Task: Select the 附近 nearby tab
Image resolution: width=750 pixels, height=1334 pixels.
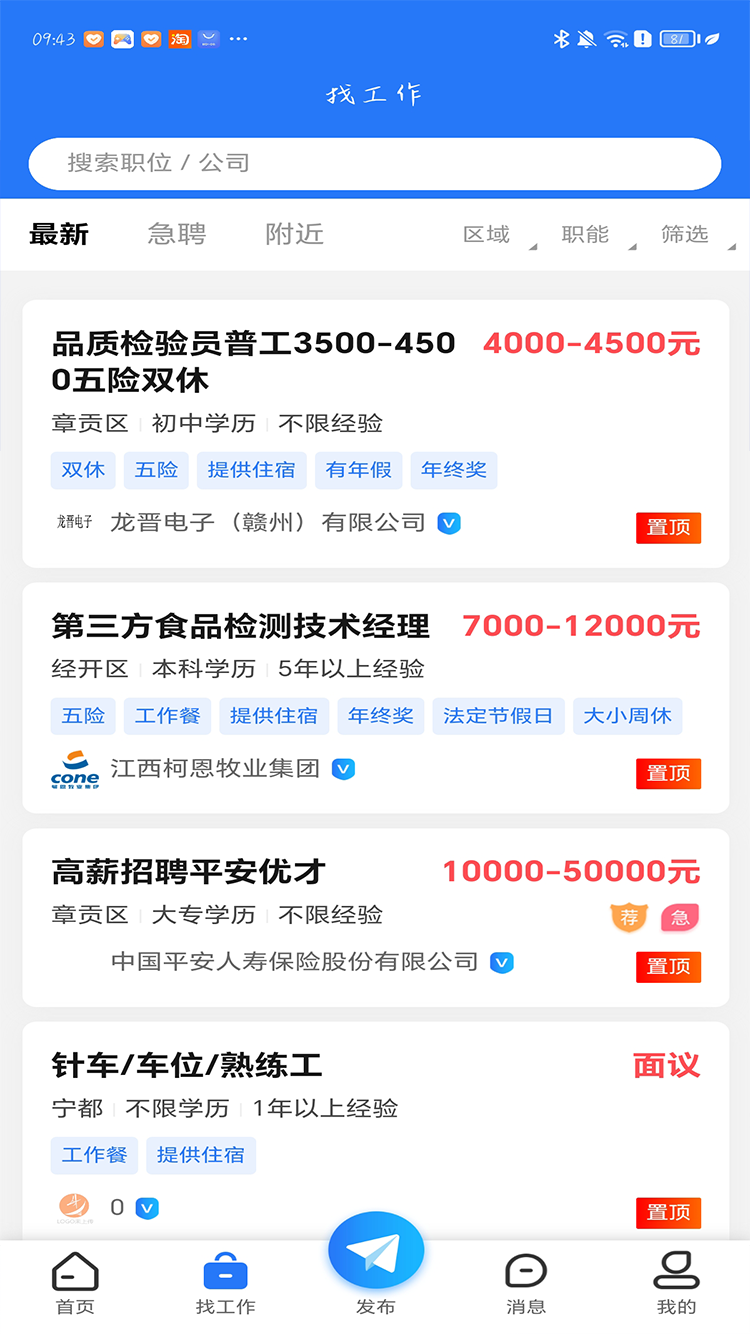Action: tap(294, 234)
